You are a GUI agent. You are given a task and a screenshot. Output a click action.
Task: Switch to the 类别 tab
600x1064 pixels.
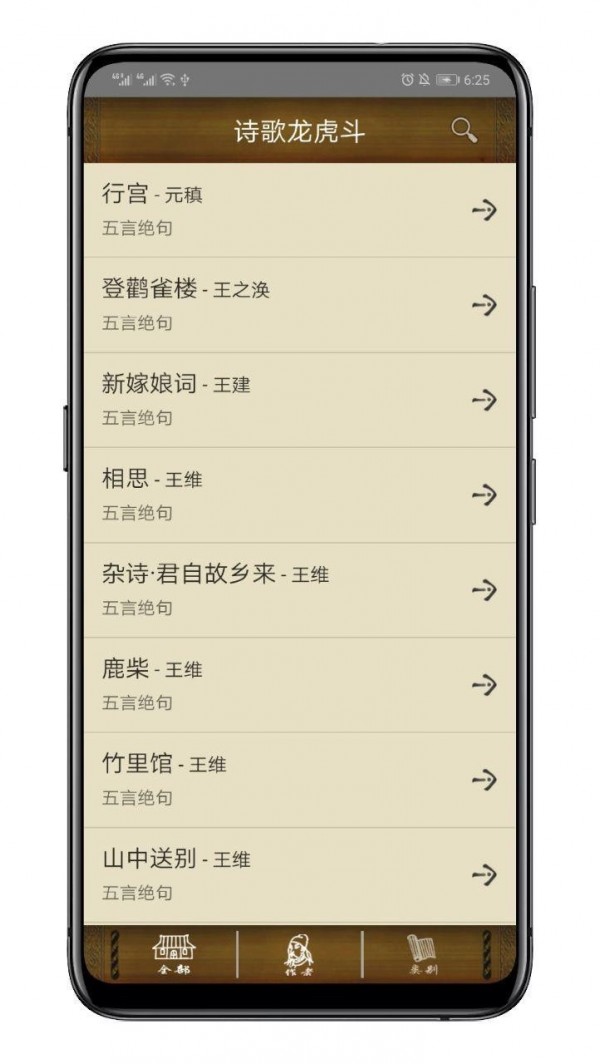(x=422, y=953)
